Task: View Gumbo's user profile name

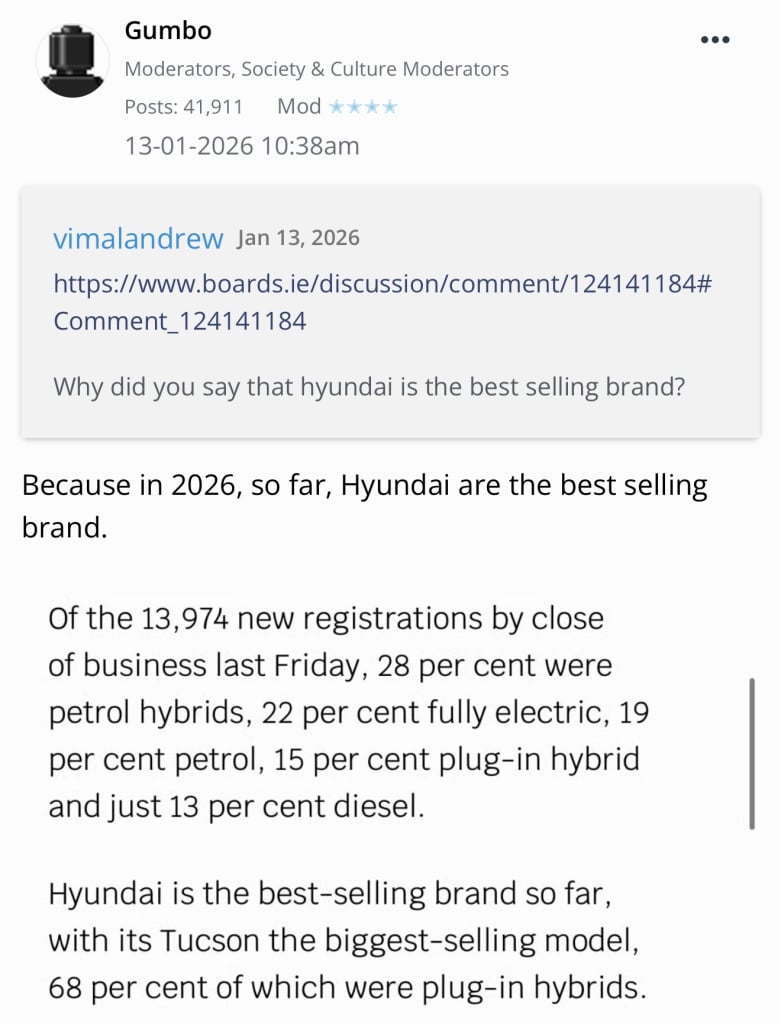Action: [x=168, y=31]
